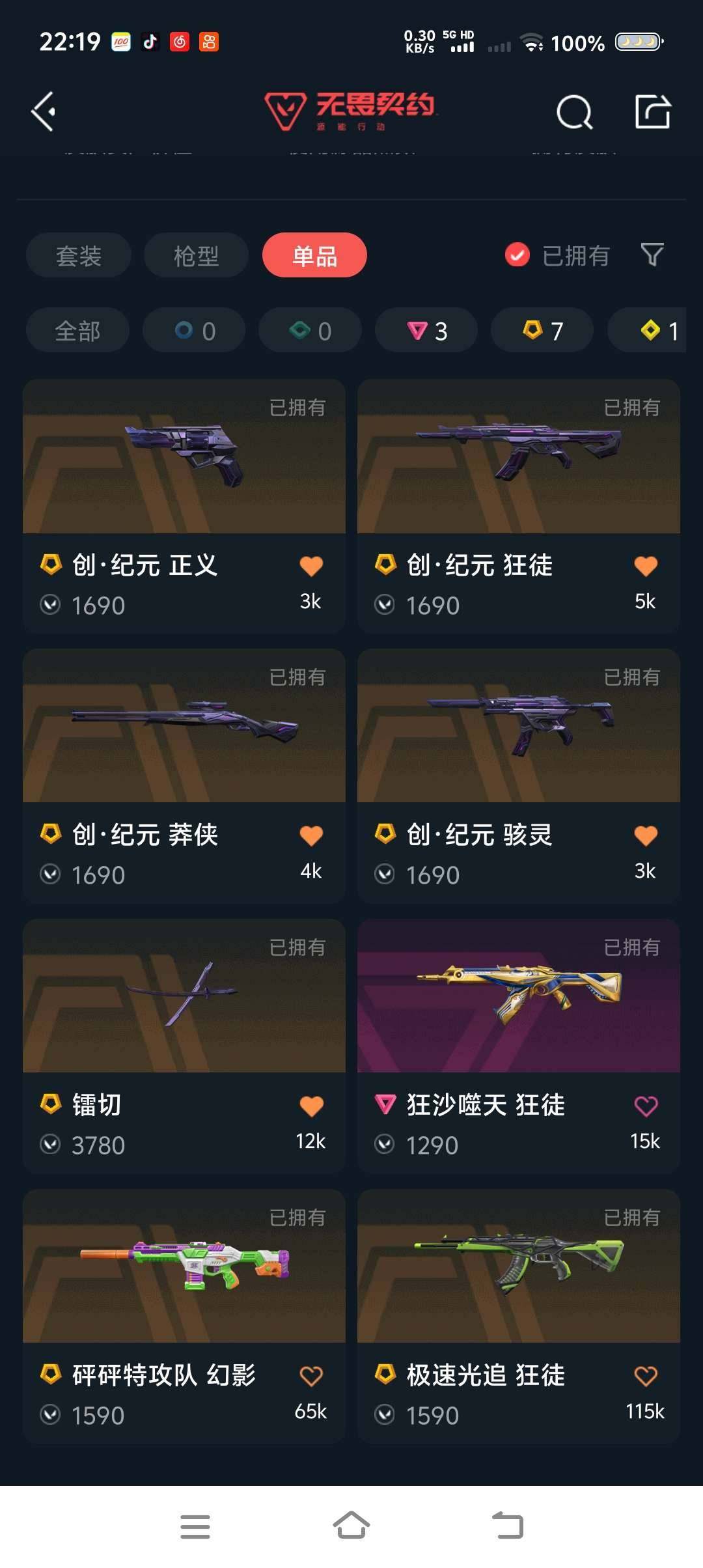Tap the home button in the navigation bar

(351, 1527)
